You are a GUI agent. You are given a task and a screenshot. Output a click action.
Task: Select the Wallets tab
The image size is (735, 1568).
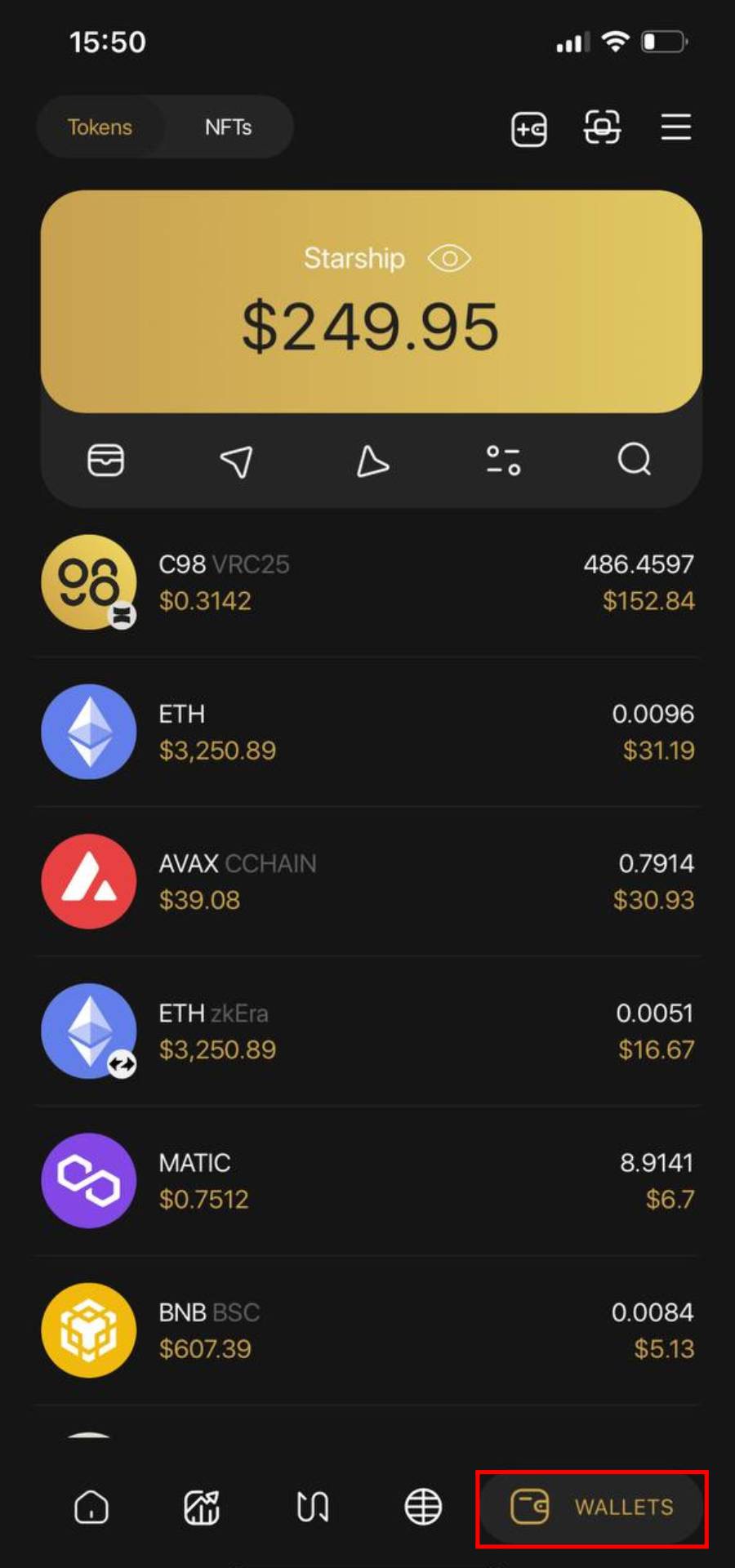point(592,1507)
